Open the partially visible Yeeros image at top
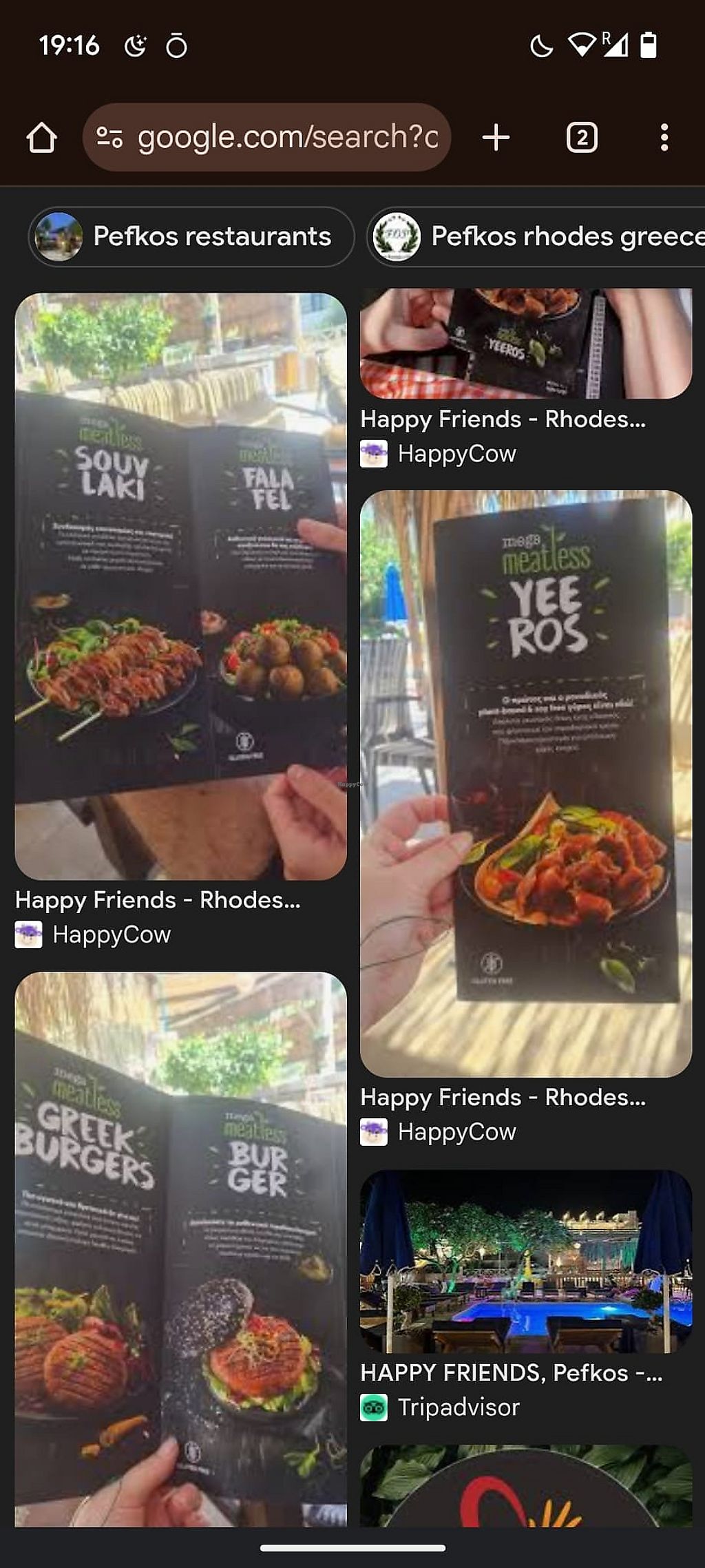The image size is (705, 1568). click(x=526, y=343)
